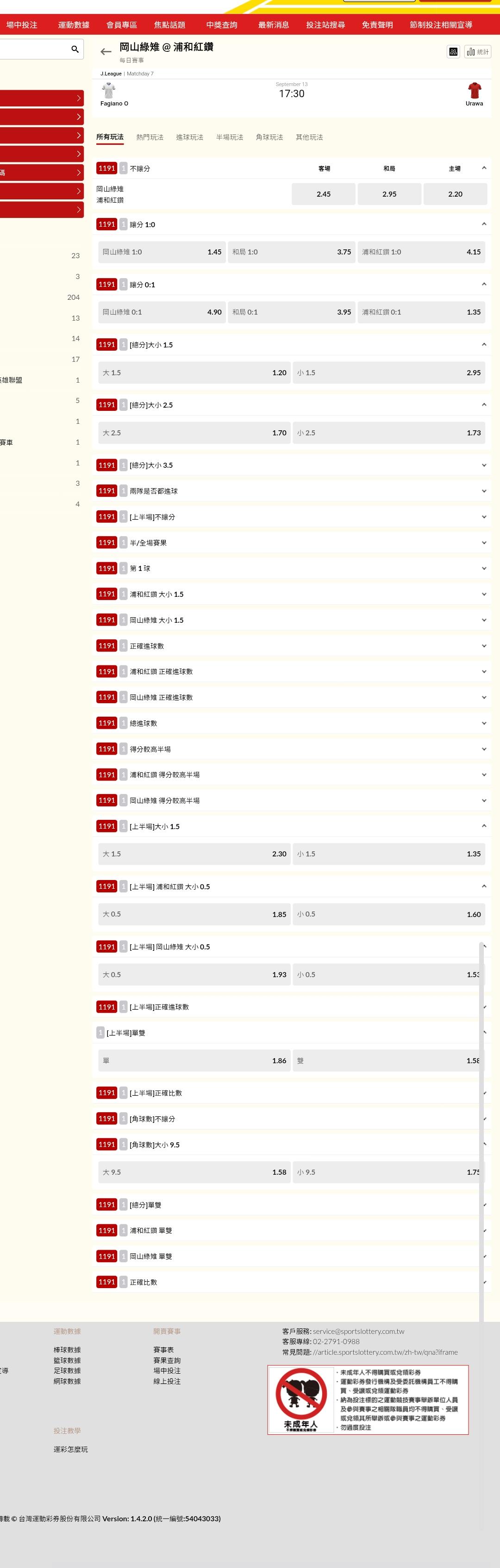Tap the search magnifier icon
The height and width of the screenshot is (1568, 500).
[x=75, y=50]
